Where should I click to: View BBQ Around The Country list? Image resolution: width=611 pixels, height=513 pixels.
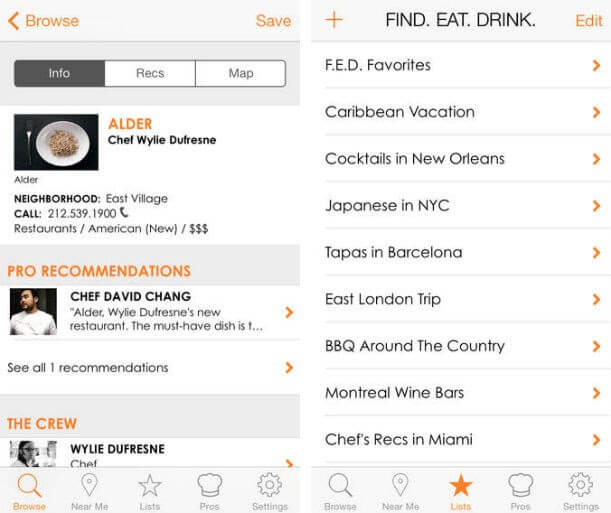(x=461, y=346)
